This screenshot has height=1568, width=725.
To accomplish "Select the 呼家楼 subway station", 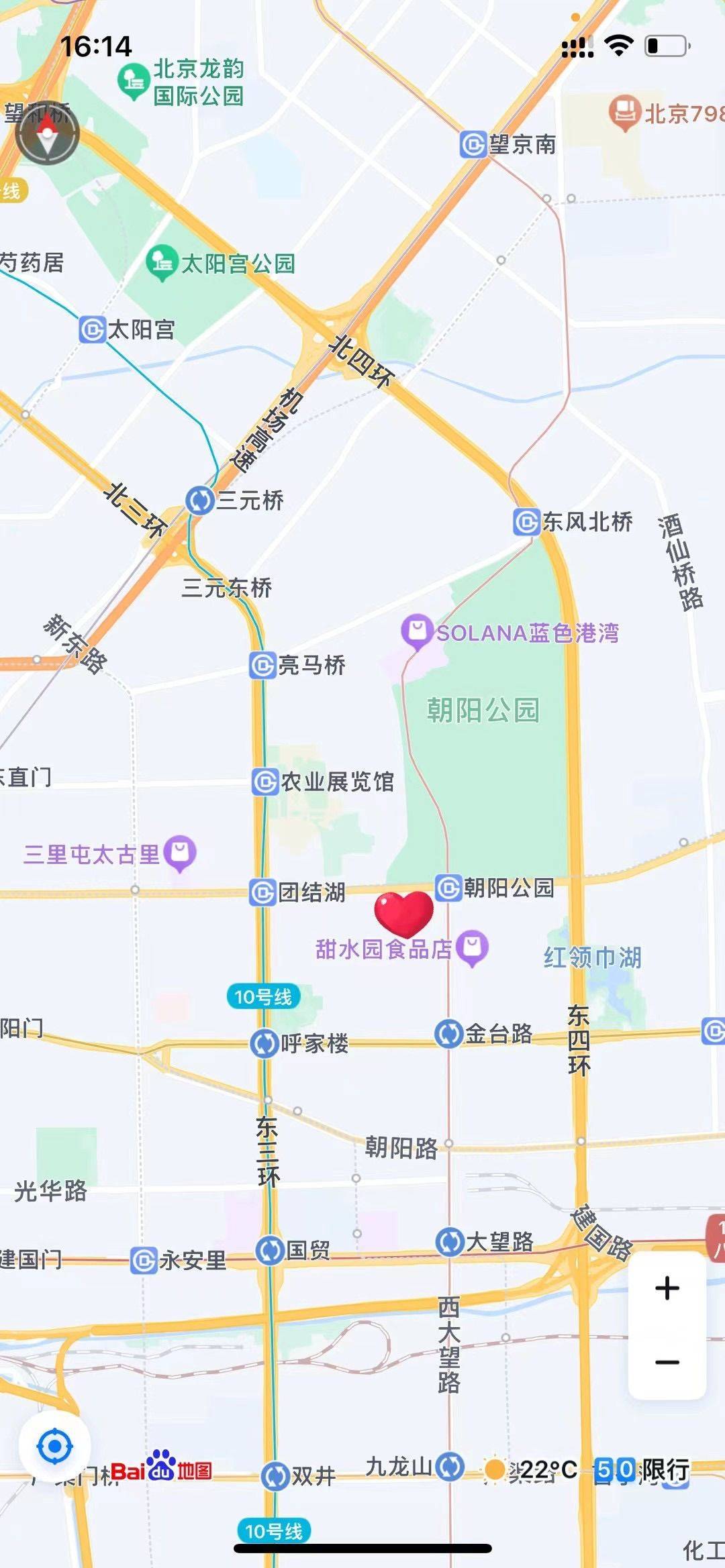I will (264, 1043).
